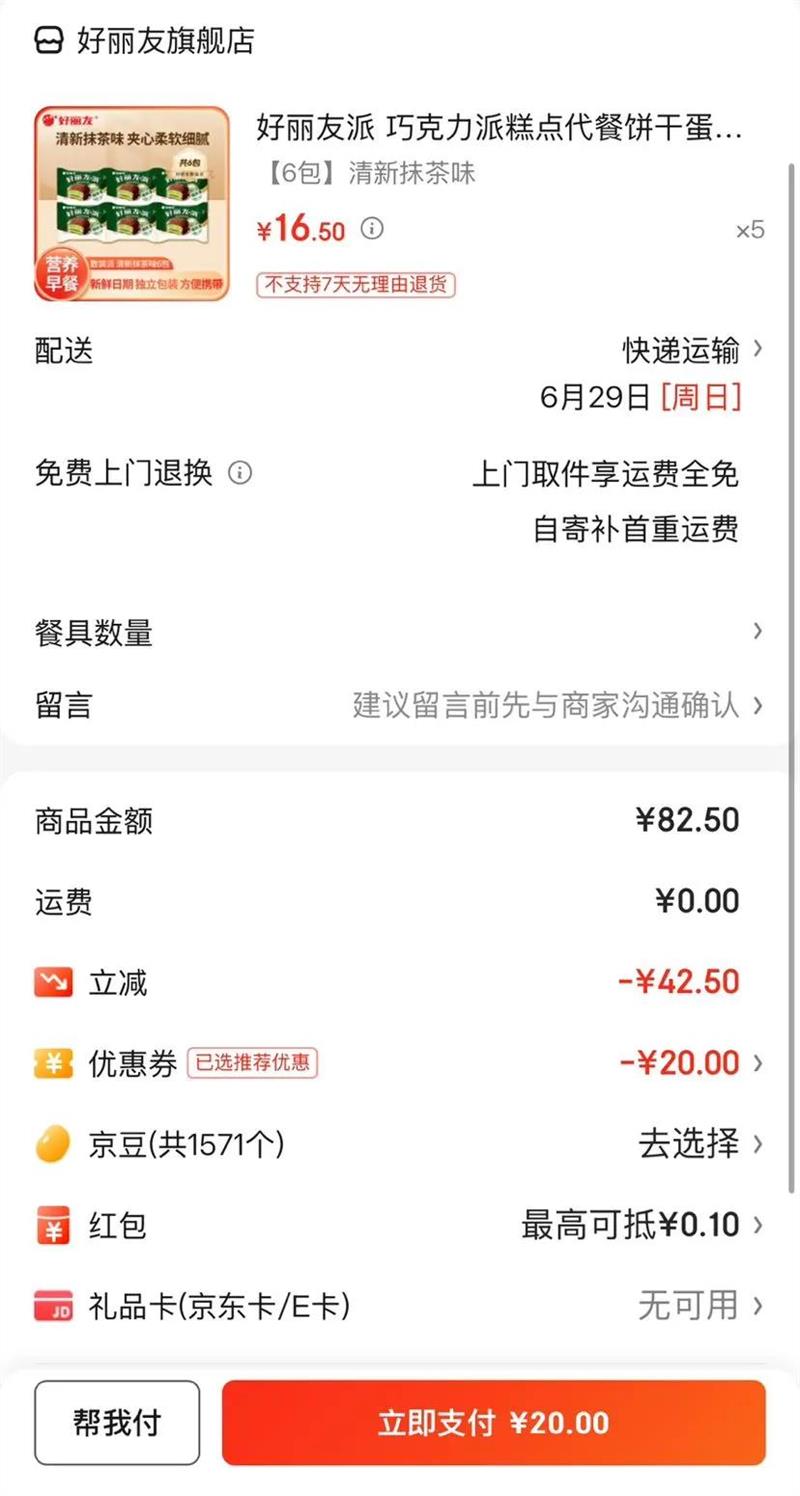800x1496 pixels.
Task: Tap 立即支付 to pay ¥20.00
Action: tap(493, 1422)
